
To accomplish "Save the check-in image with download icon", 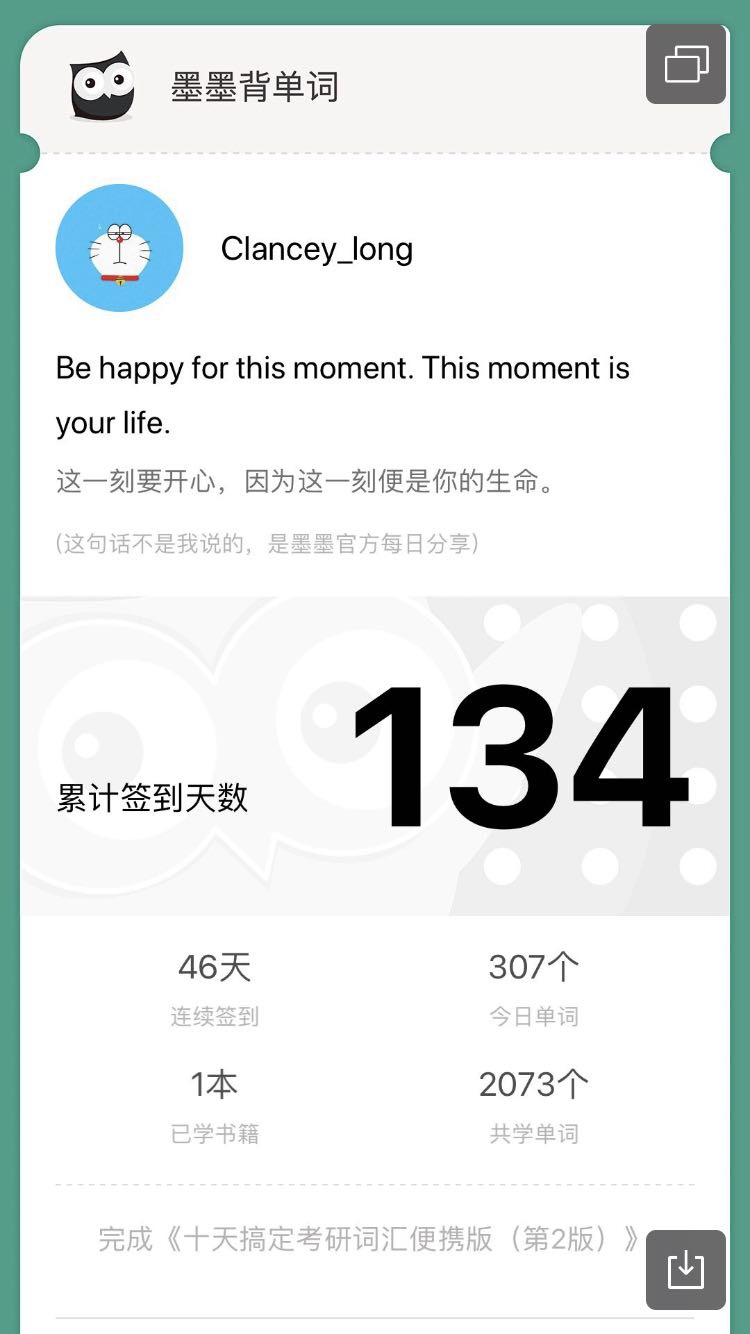I will pos(686,1269).
